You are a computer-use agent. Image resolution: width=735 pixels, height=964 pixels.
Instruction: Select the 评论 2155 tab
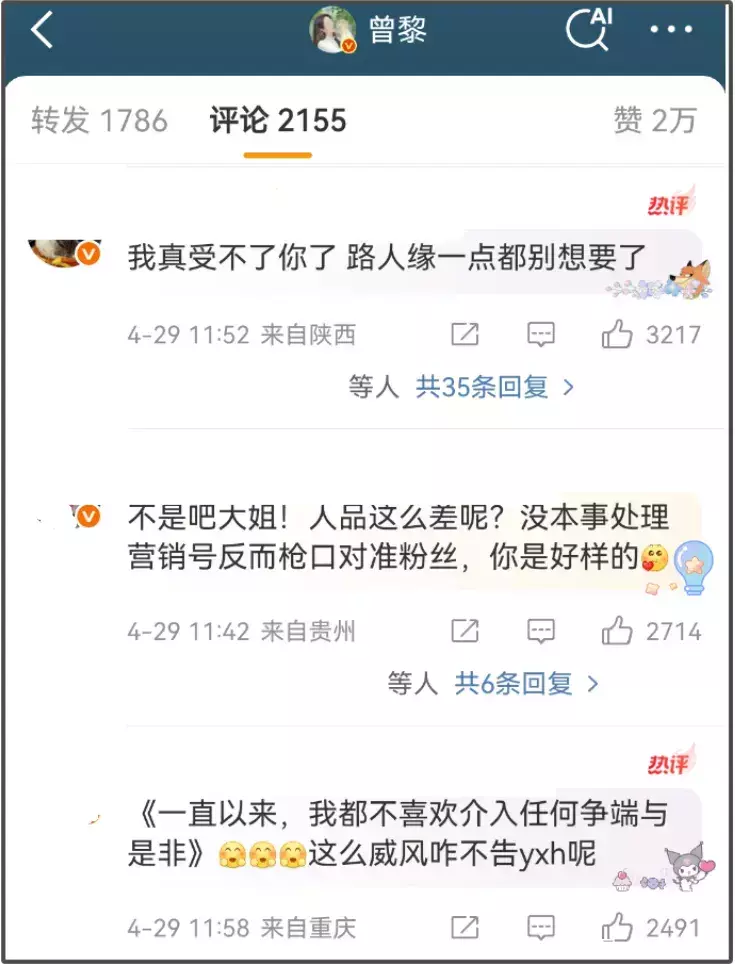coord(278,121)
